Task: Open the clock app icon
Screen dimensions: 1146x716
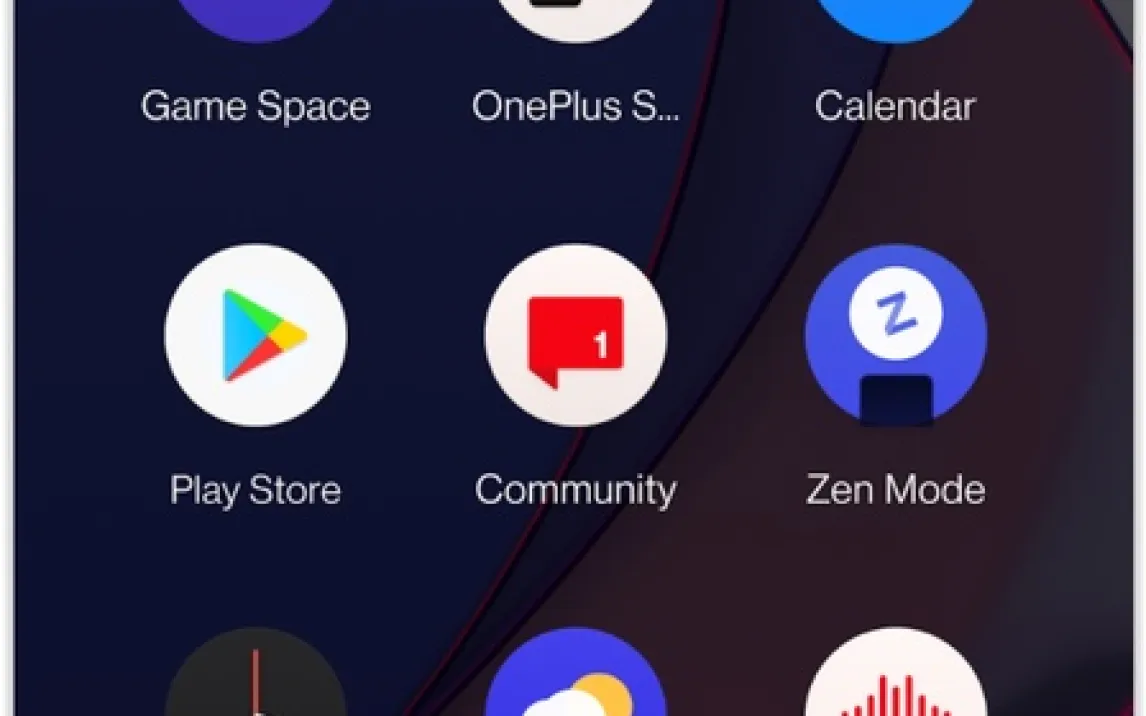Action: coord(255,680)
